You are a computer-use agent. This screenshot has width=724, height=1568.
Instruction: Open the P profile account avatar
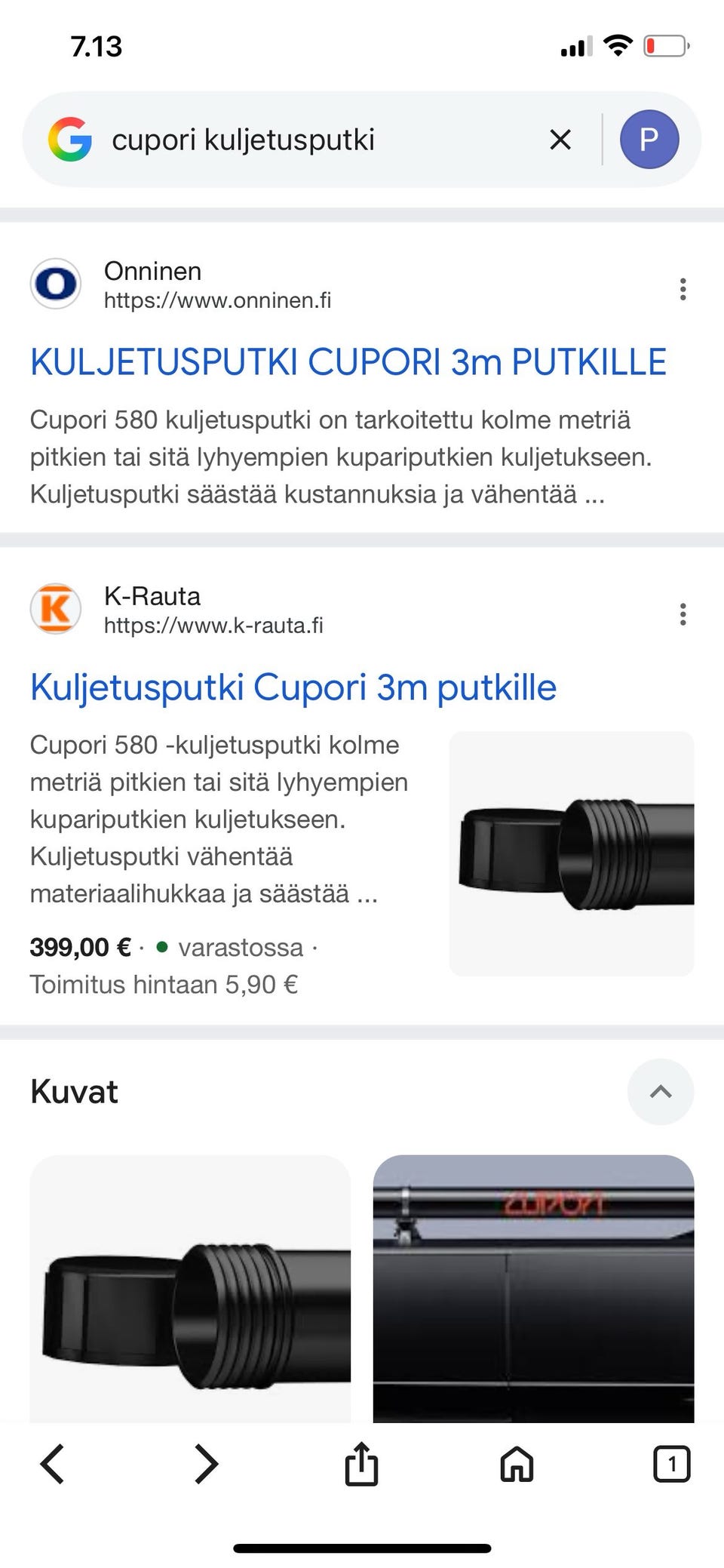pyautogui.click(x=649, y=139)
